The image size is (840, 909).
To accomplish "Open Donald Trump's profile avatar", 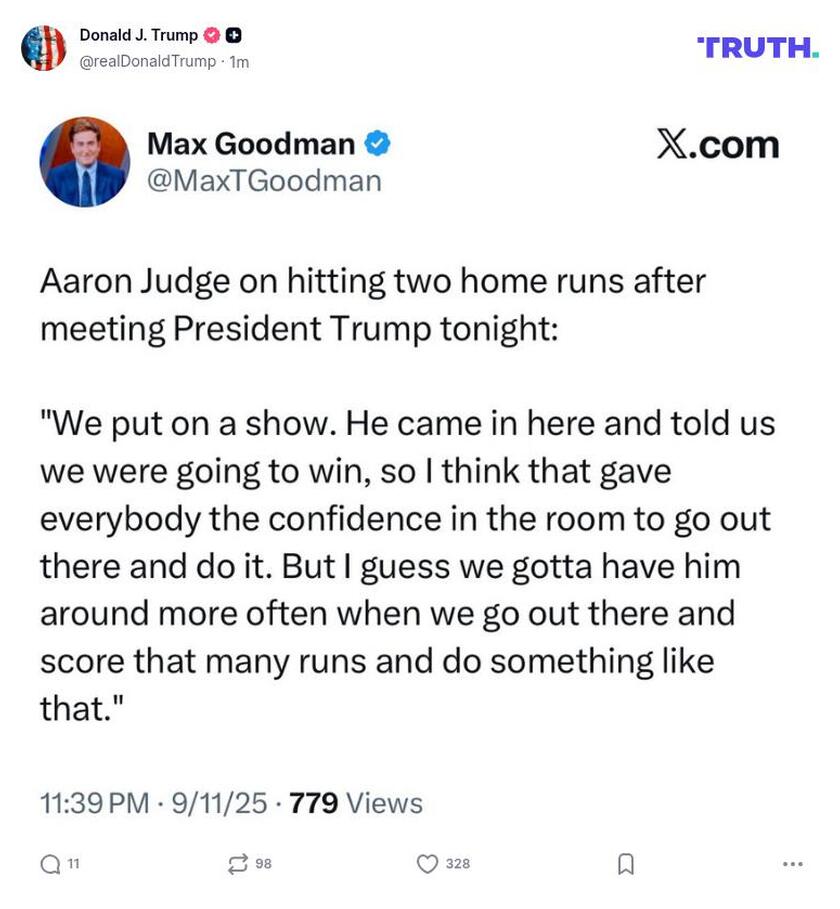I will (44, 44).
